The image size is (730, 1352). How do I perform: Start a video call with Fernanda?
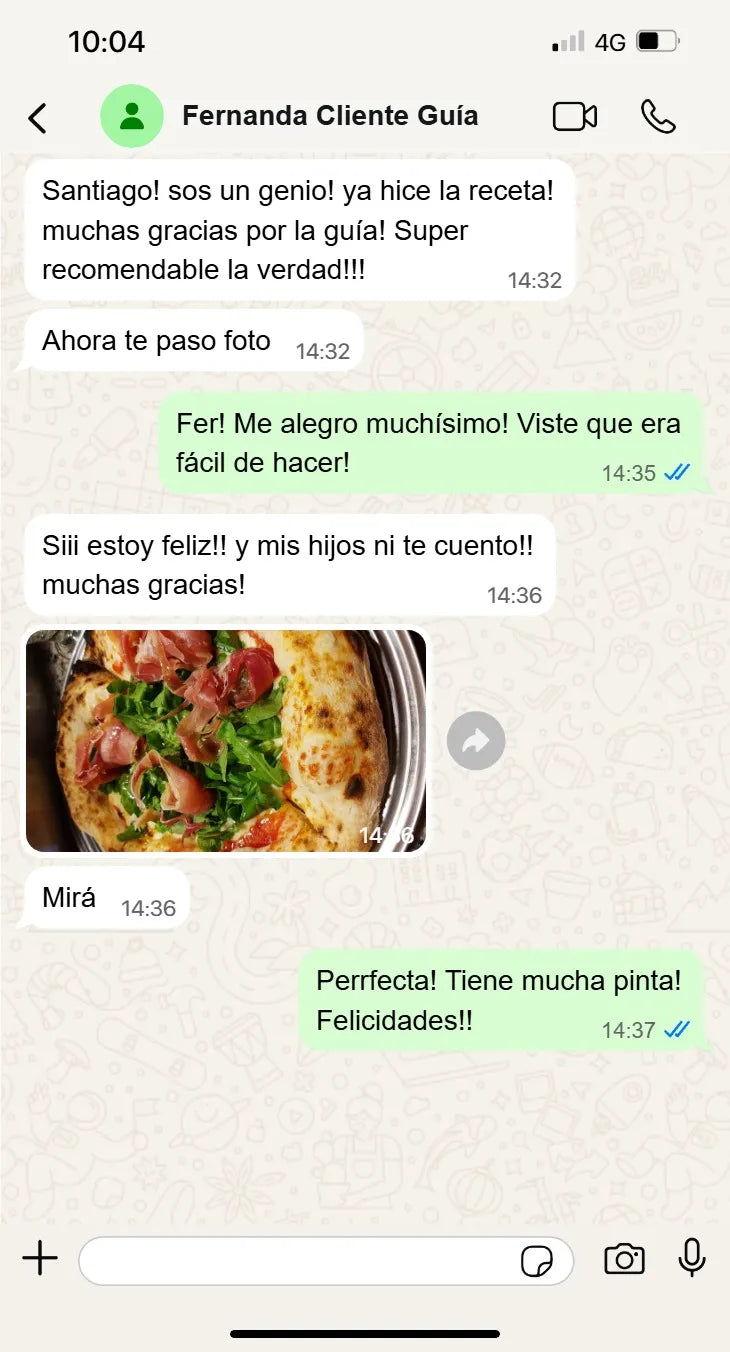tap(575, 116)
